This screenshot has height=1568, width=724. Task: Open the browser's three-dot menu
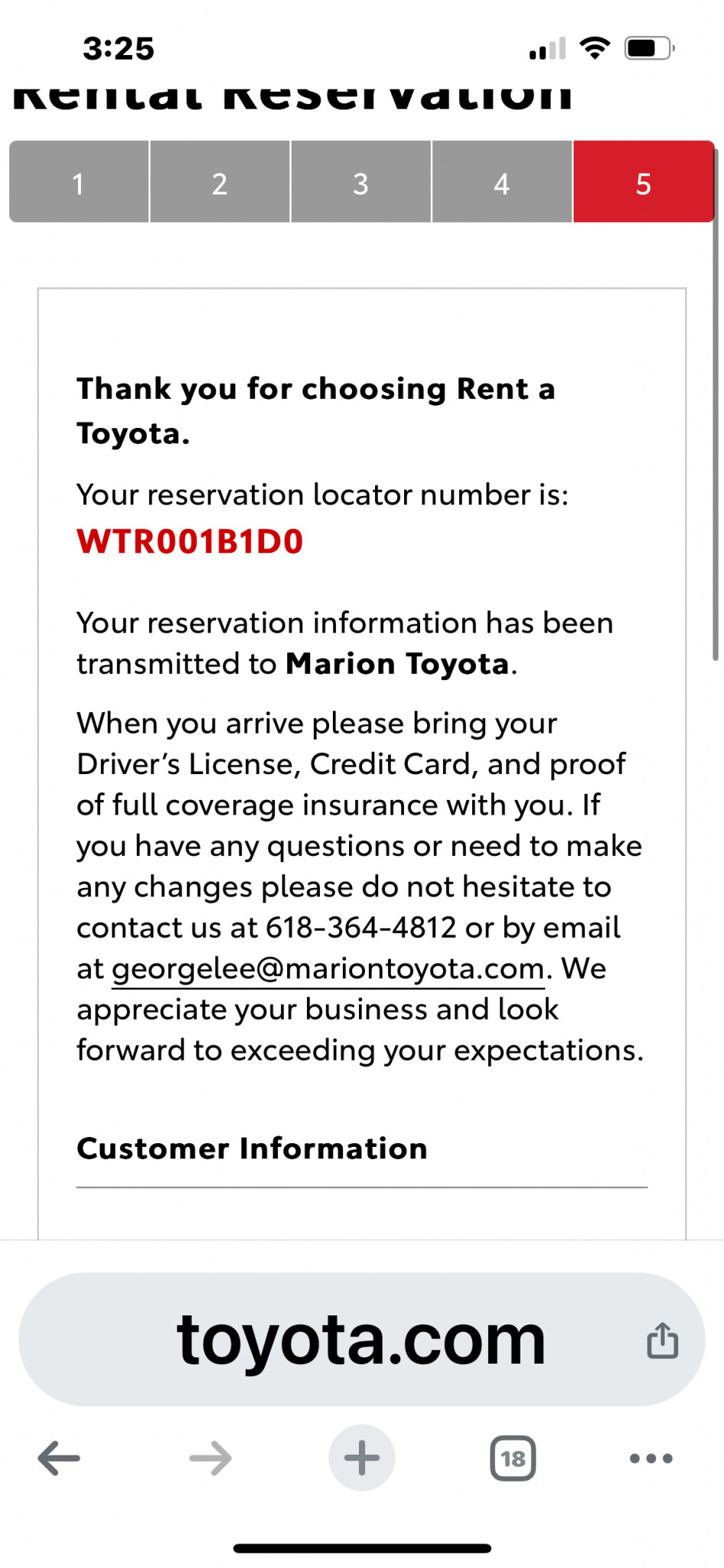pos(651,1458)
